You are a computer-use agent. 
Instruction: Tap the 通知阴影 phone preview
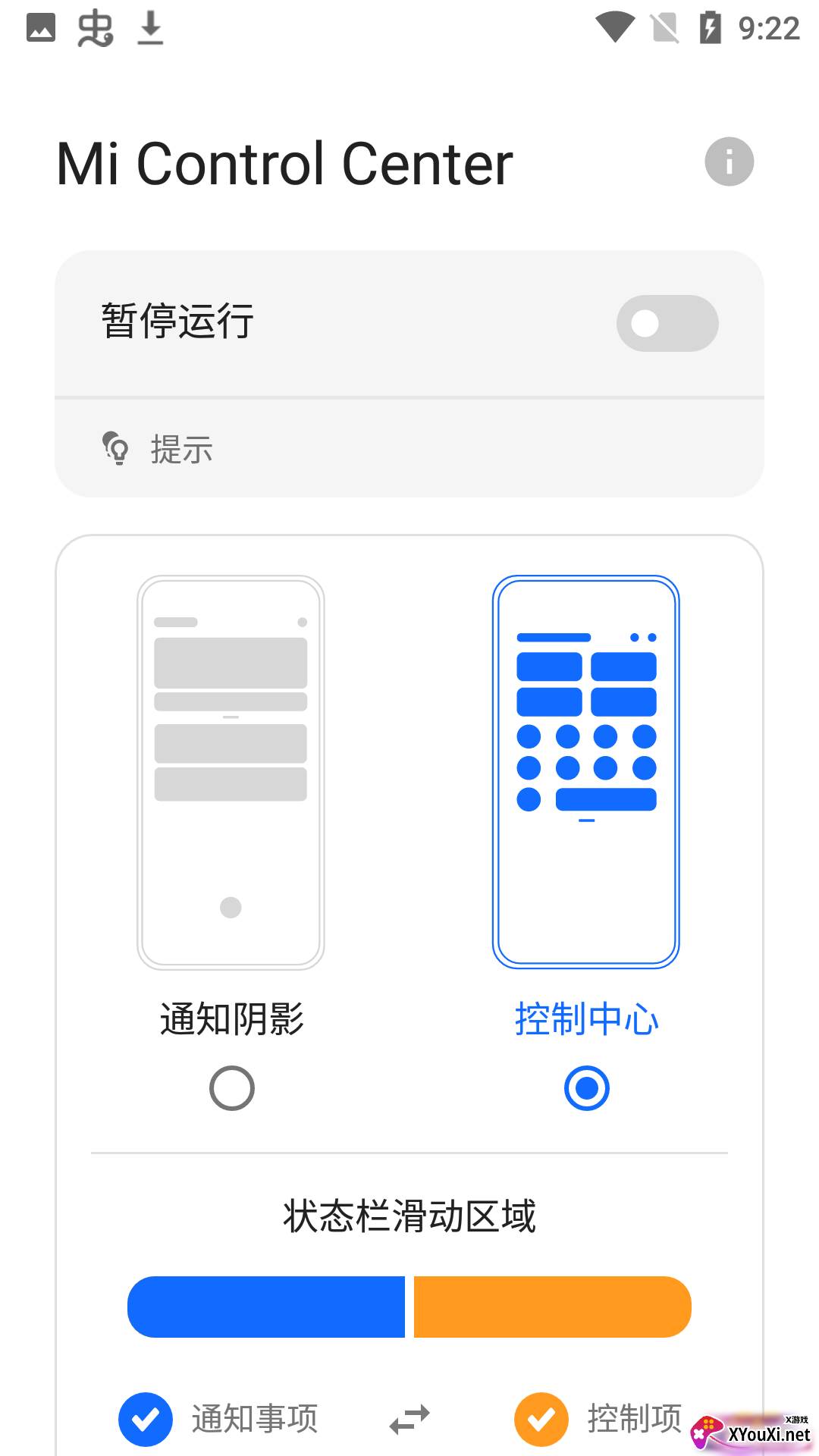231,772
